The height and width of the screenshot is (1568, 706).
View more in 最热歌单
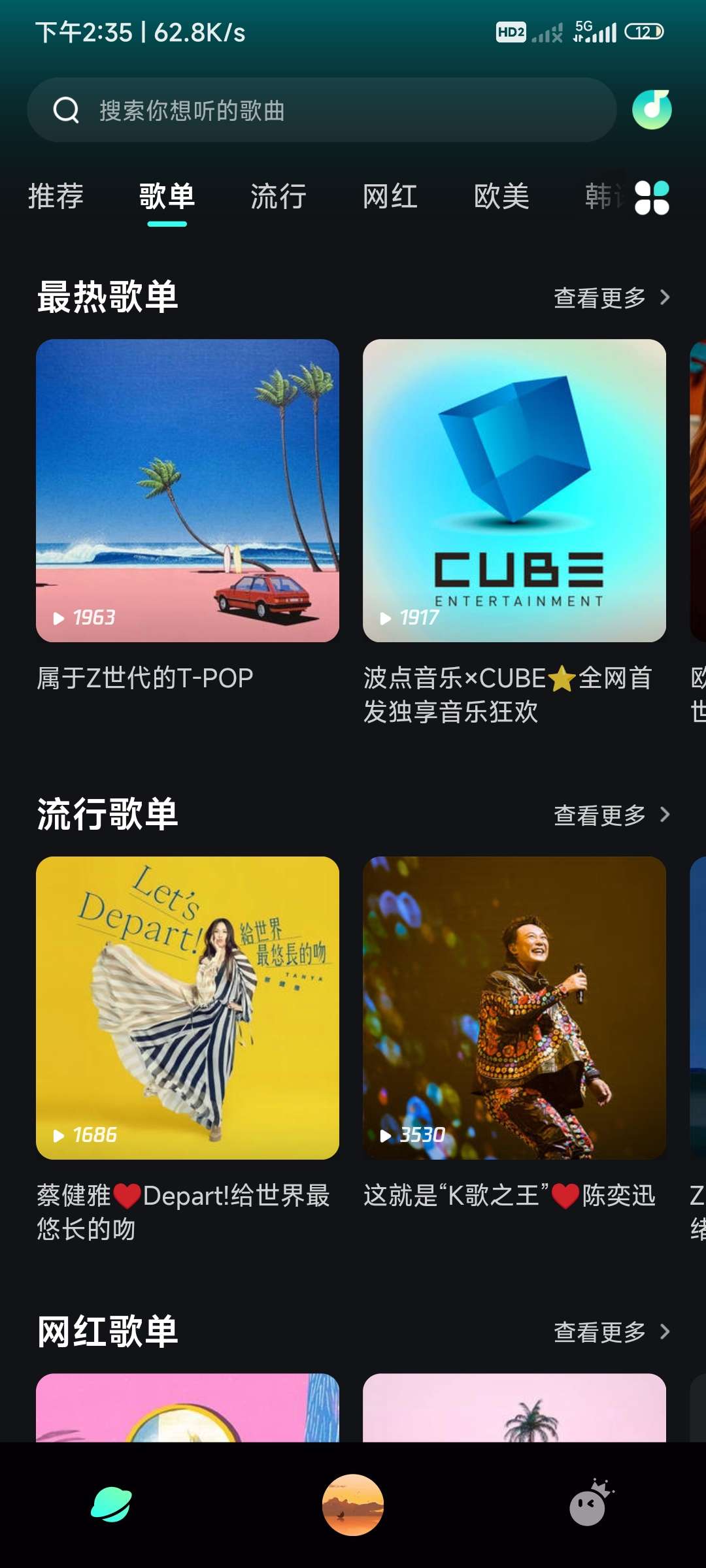click(611, 298)
